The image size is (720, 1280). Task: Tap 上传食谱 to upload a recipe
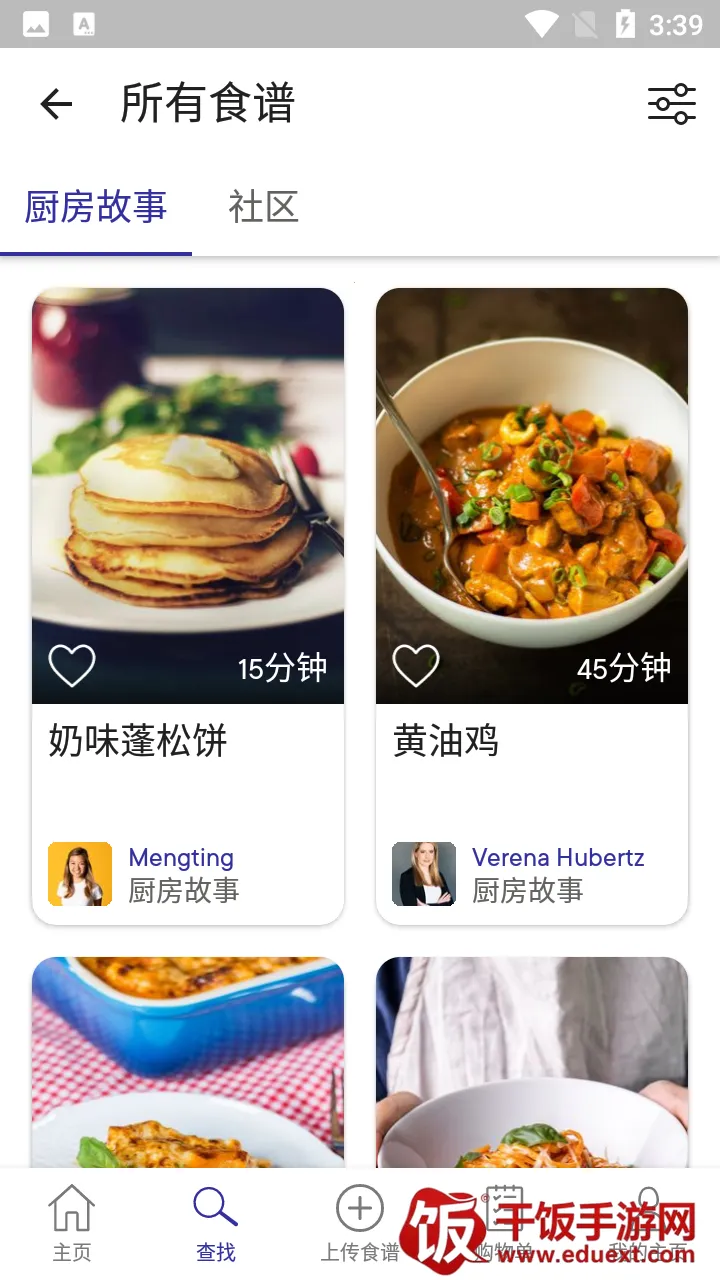point(360,1222)
